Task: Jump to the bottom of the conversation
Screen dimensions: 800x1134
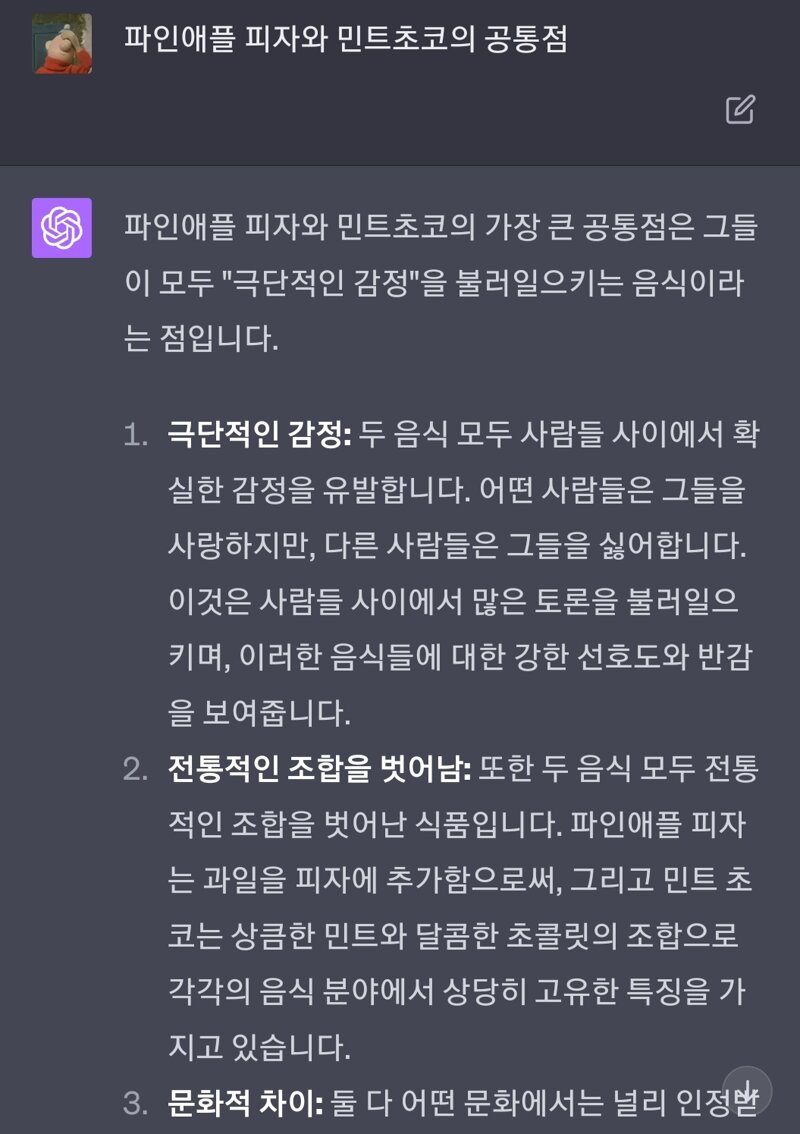Action: pos(747,1090)
